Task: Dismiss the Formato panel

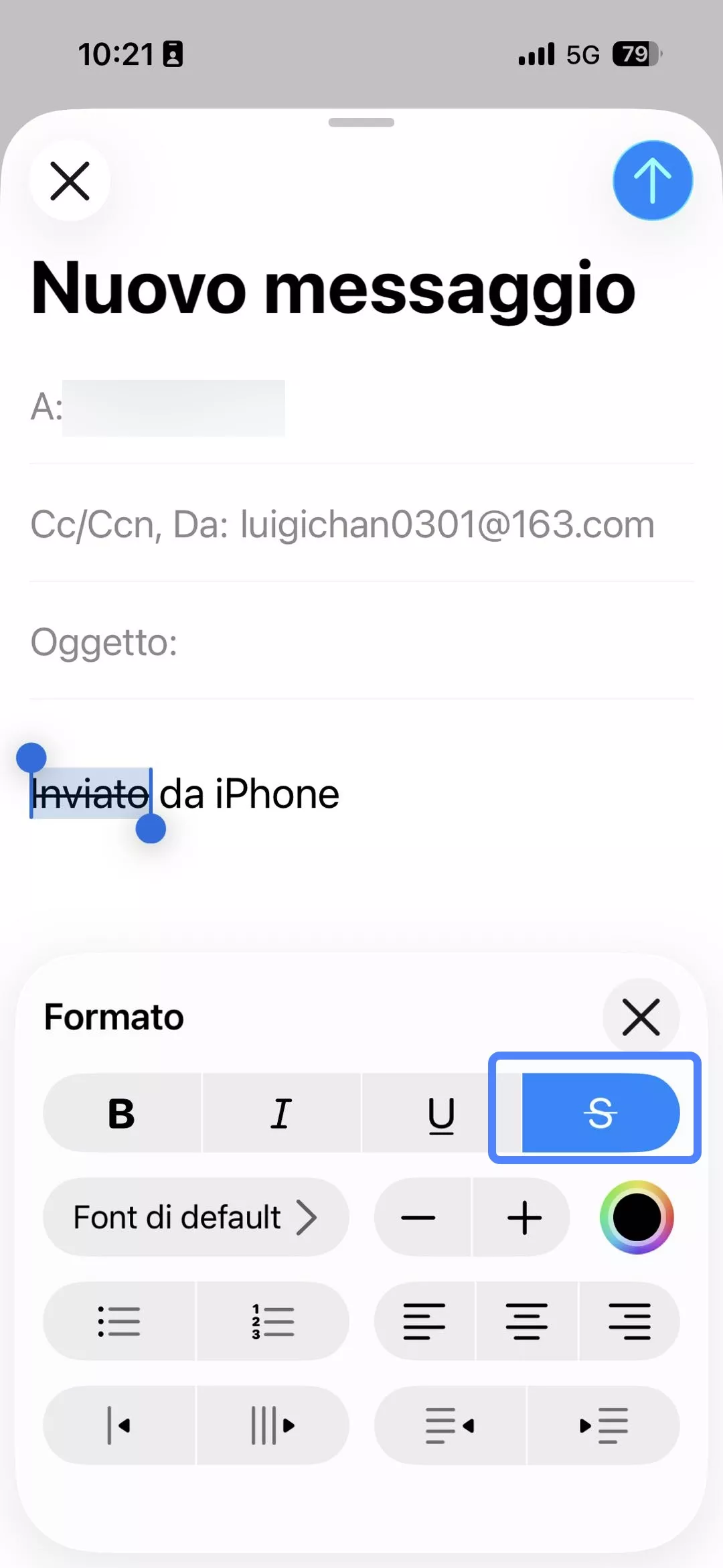Action: pyautogui.click(x=641, y=1017)
